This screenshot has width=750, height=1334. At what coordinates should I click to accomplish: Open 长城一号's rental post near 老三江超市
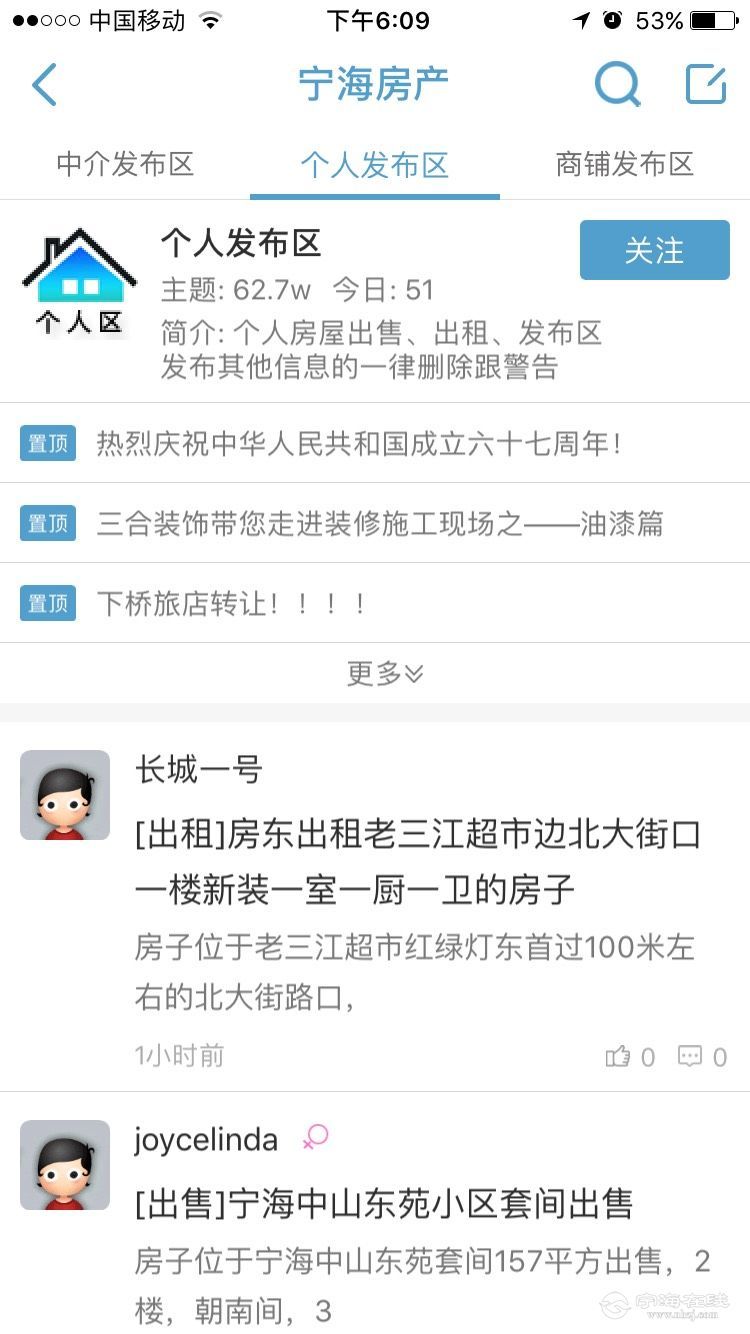pos(418,860)
